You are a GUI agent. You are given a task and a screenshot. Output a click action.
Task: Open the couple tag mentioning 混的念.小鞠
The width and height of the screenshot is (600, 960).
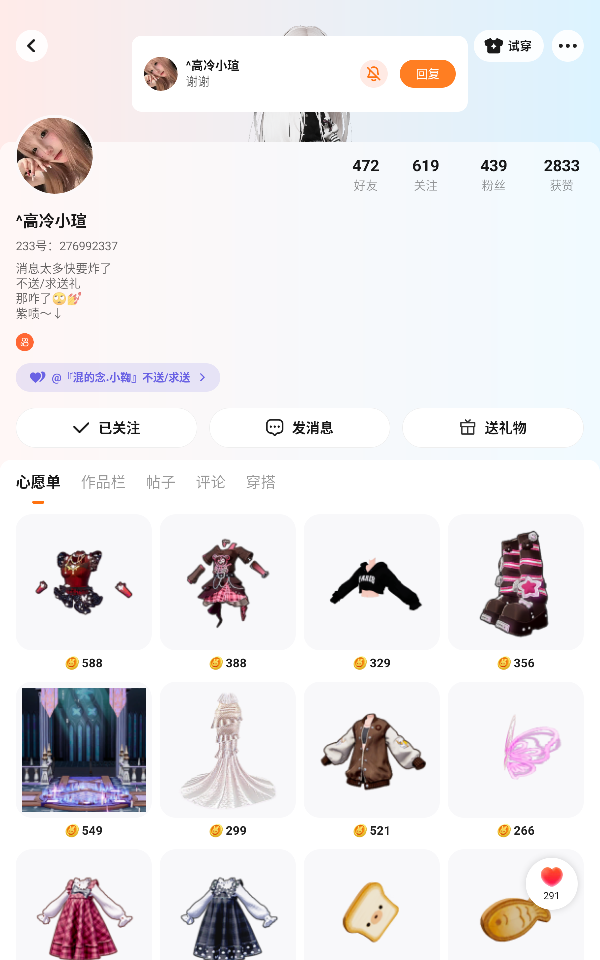point(118,377)
